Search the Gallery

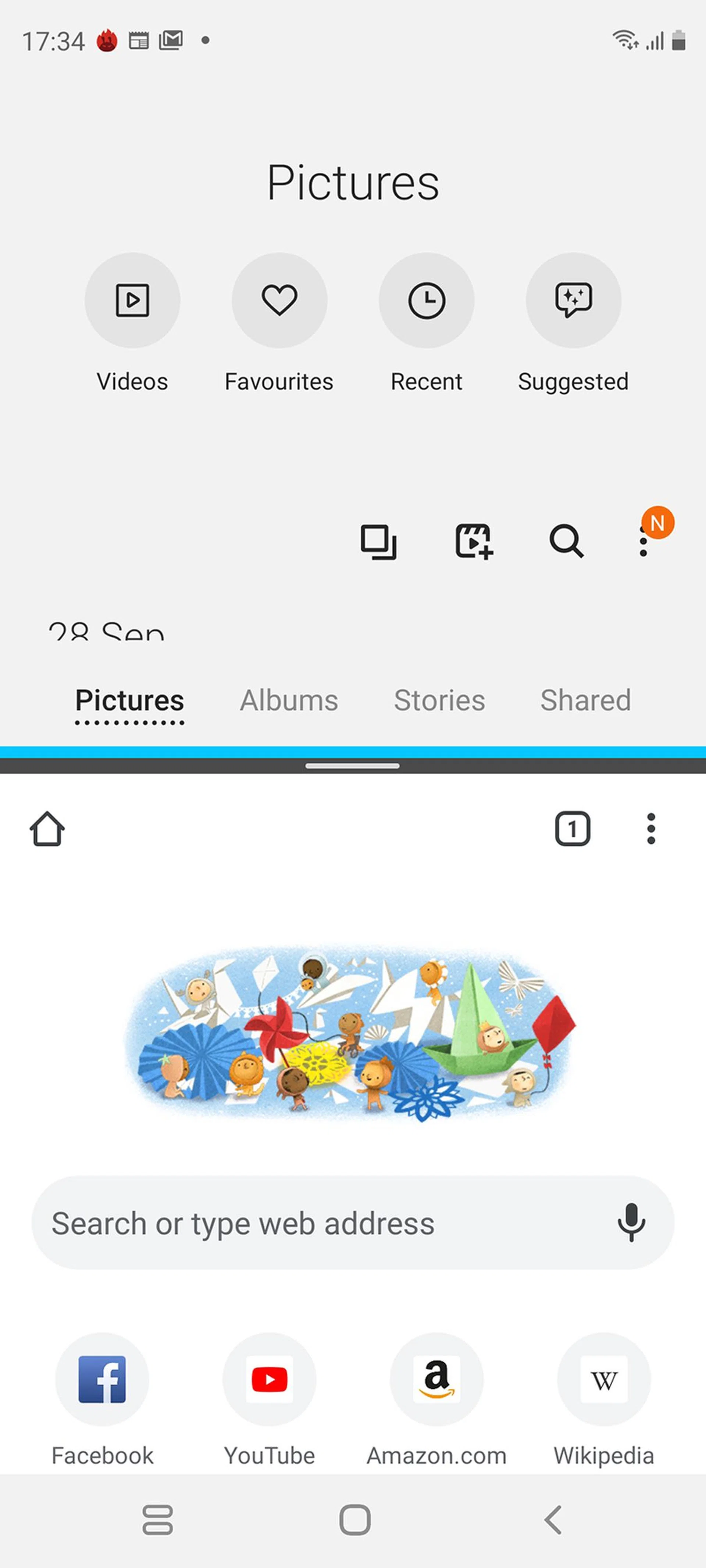pos(566,541)
